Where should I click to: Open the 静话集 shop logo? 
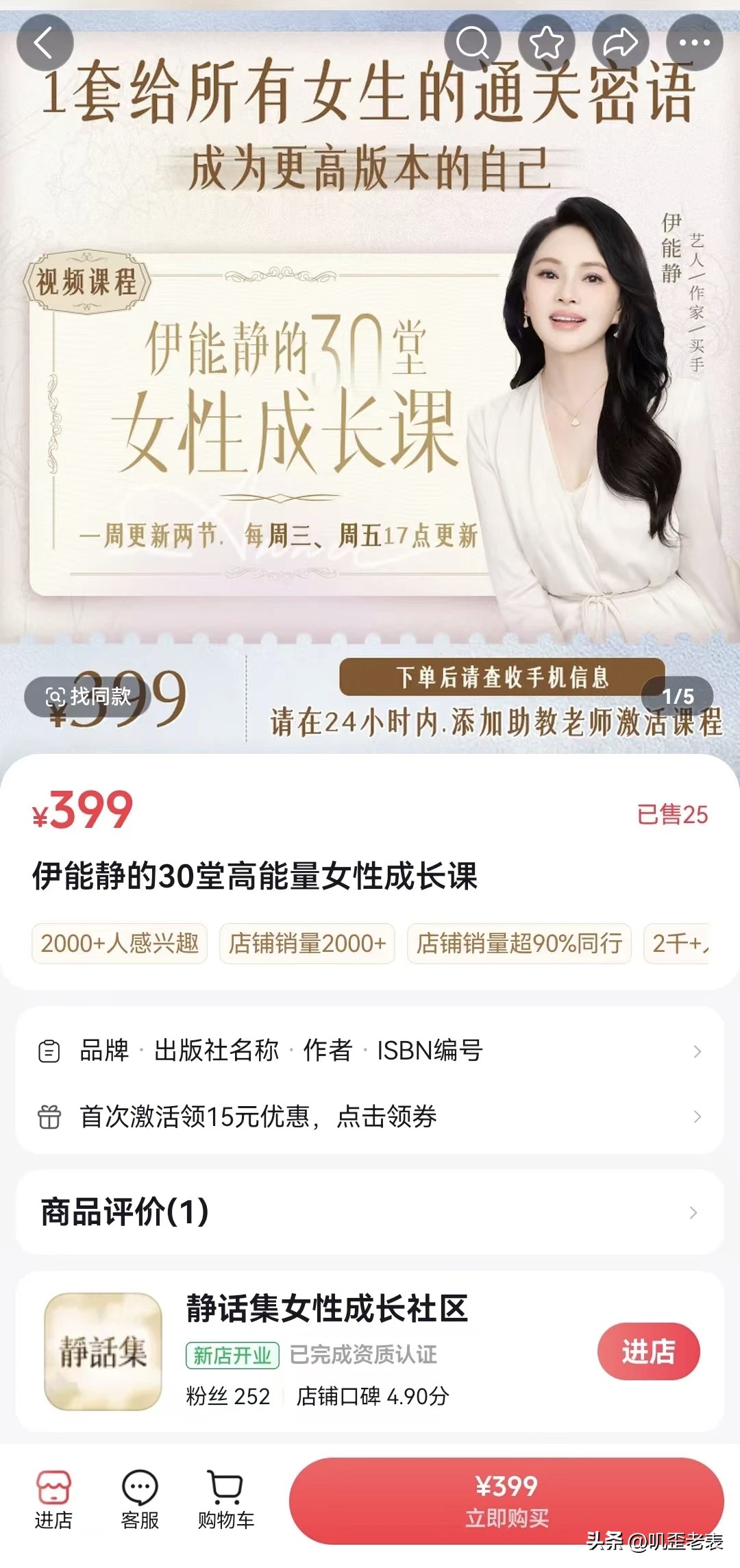pos(103,1351)
